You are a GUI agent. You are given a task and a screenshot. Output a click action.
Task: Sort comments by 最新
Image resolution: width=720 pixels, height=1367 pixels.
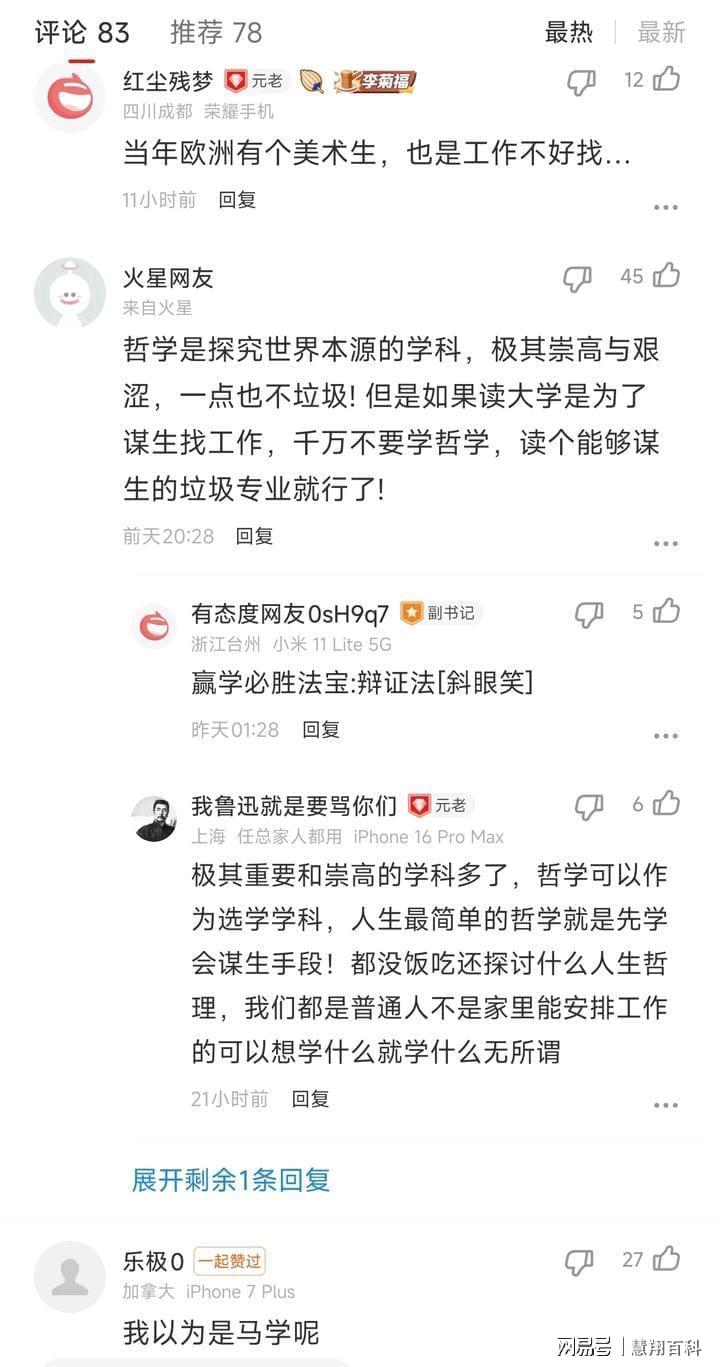pyautogui.click(x=661, y=32)
